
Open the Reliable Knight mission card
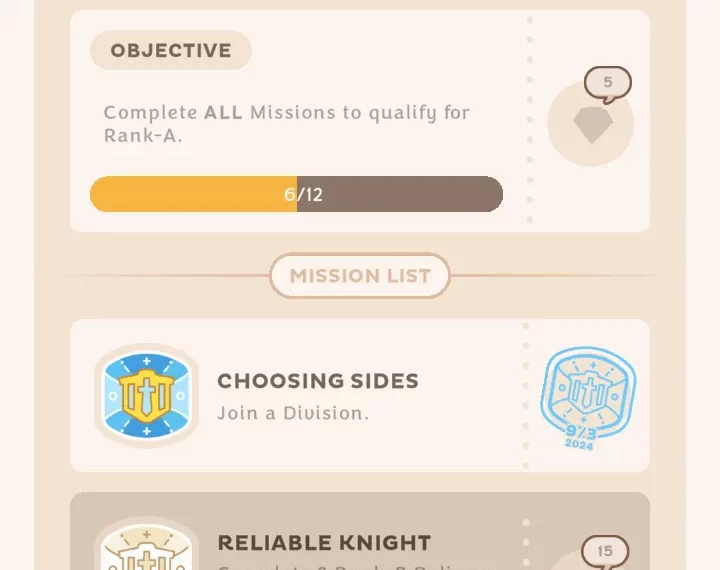[324, 543]
